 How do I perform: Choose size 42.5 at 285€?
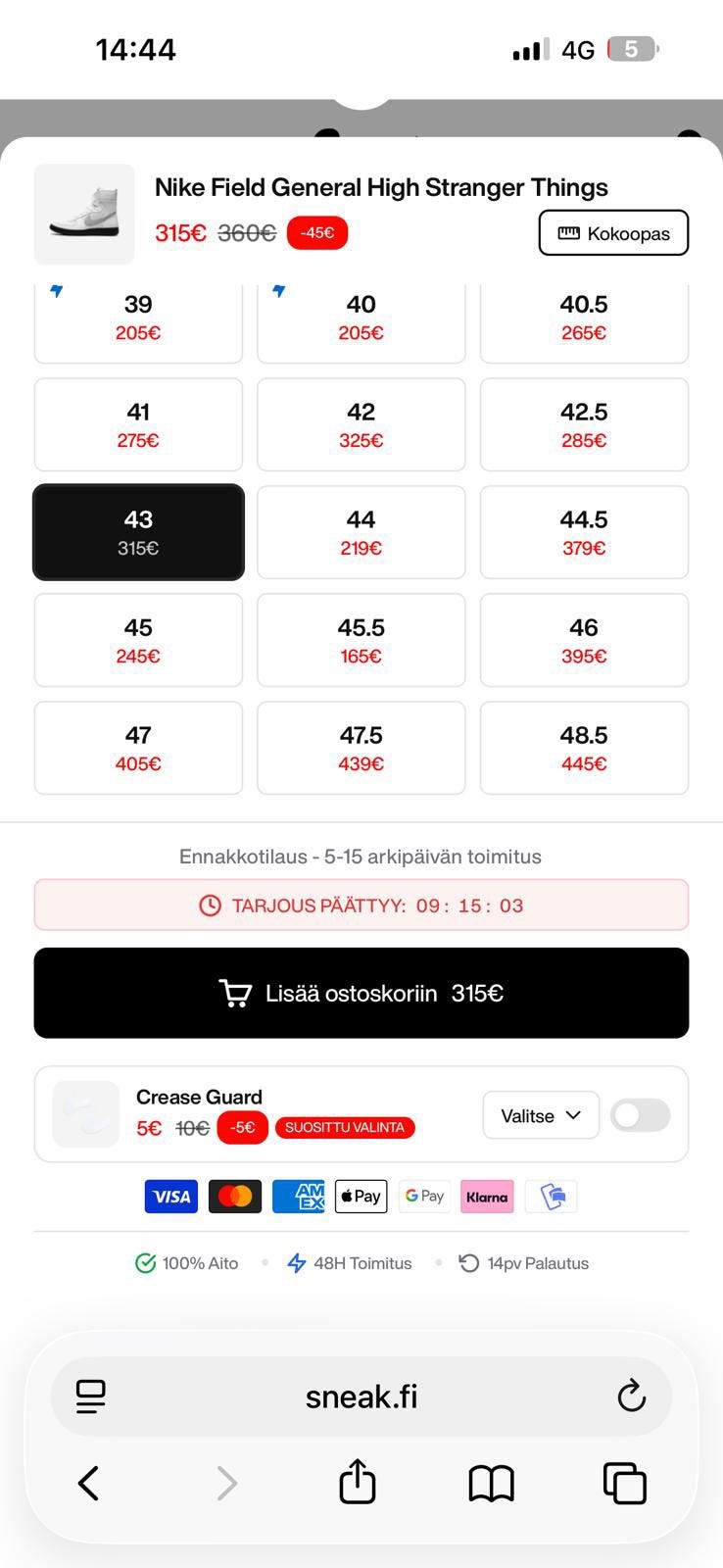584,424
